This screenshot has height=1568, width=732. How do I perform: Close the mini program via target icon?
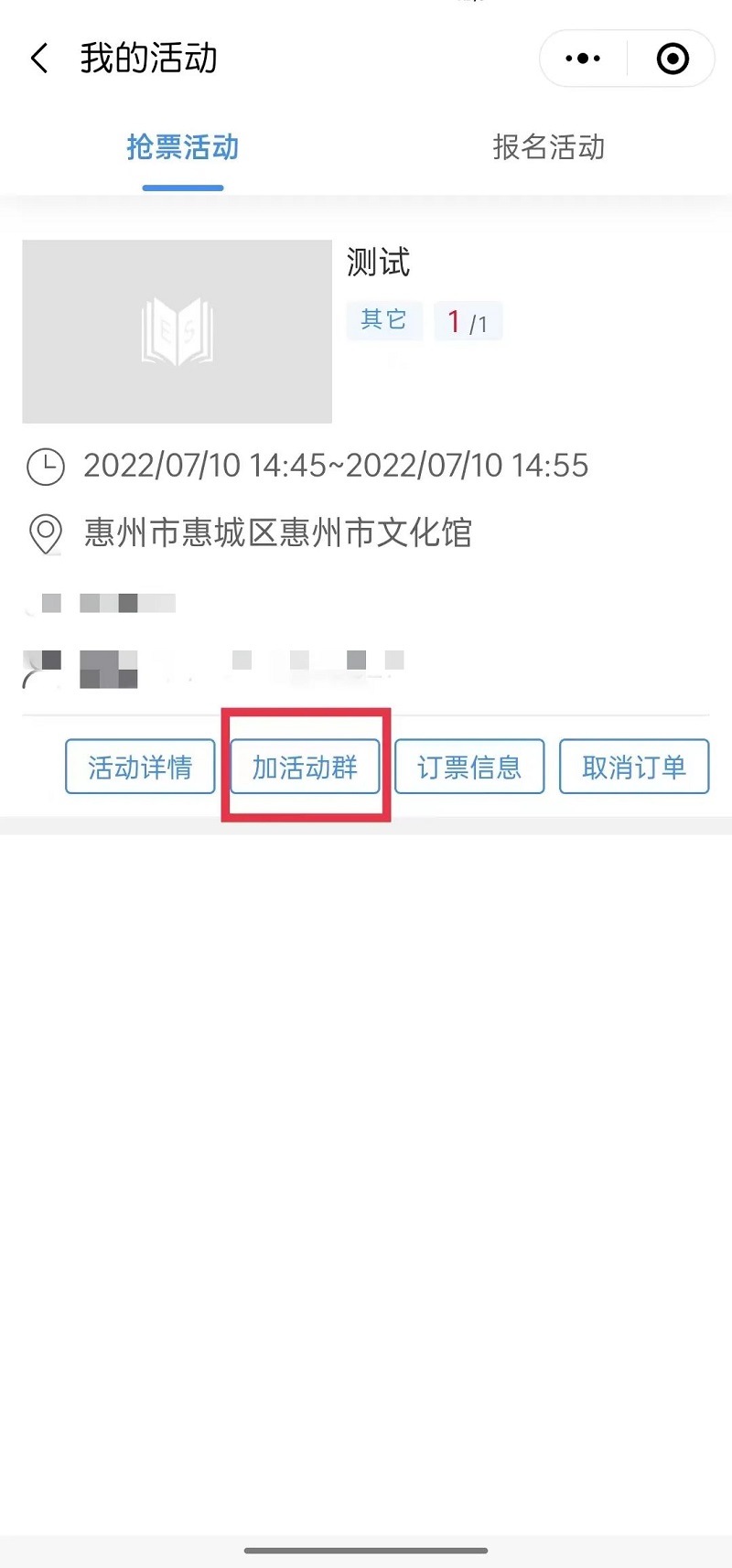click(x=673, y=59)
